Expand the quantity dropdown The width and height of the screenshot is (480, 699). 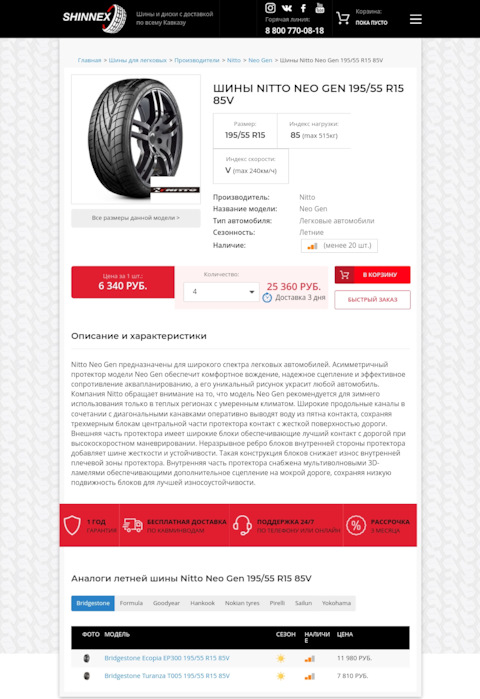pos(222,292)
